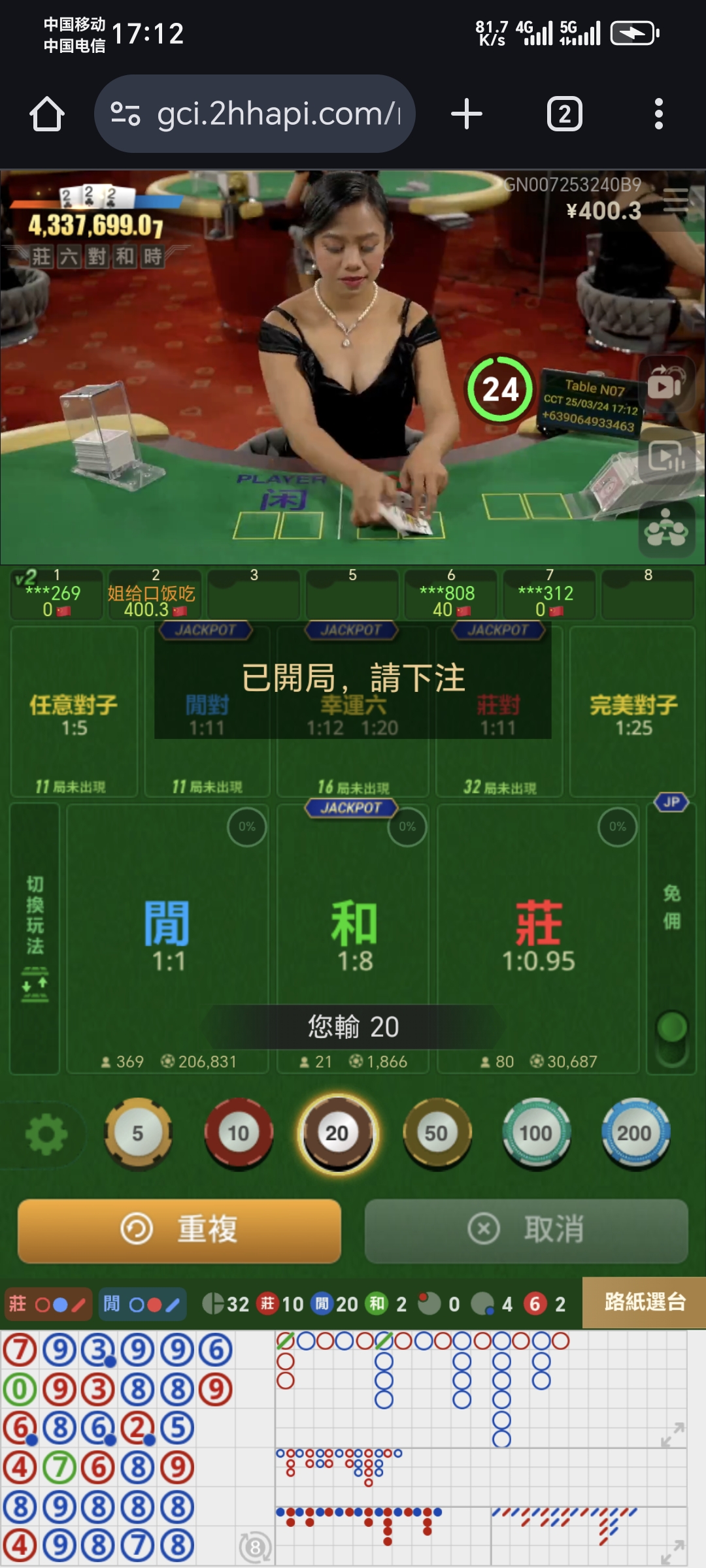This screenshot has height=1568, width=706.
Task: Open a new browser tab
Action: [x=467, y=114]
